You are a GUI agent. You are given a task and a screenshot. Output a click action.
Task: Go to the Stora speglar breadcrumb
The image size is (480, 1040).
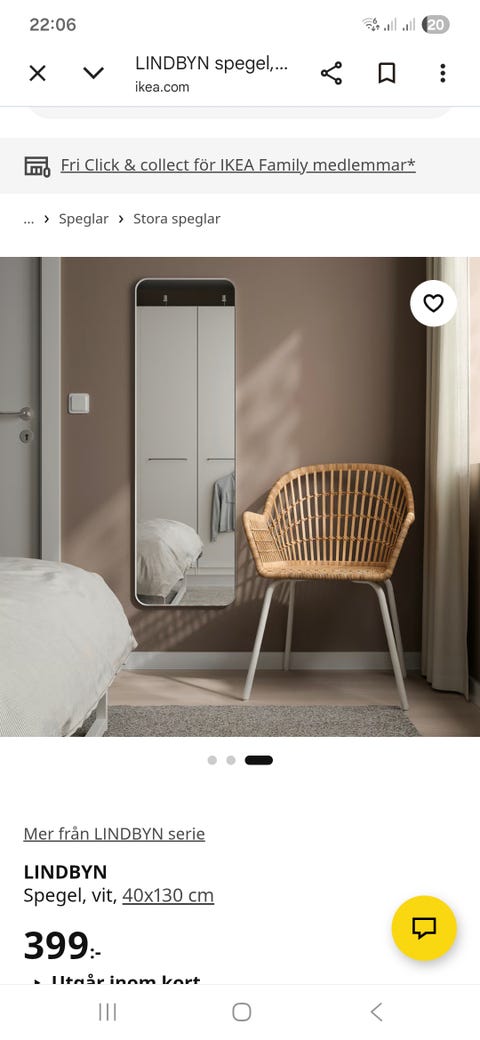[x=176, y=219]
